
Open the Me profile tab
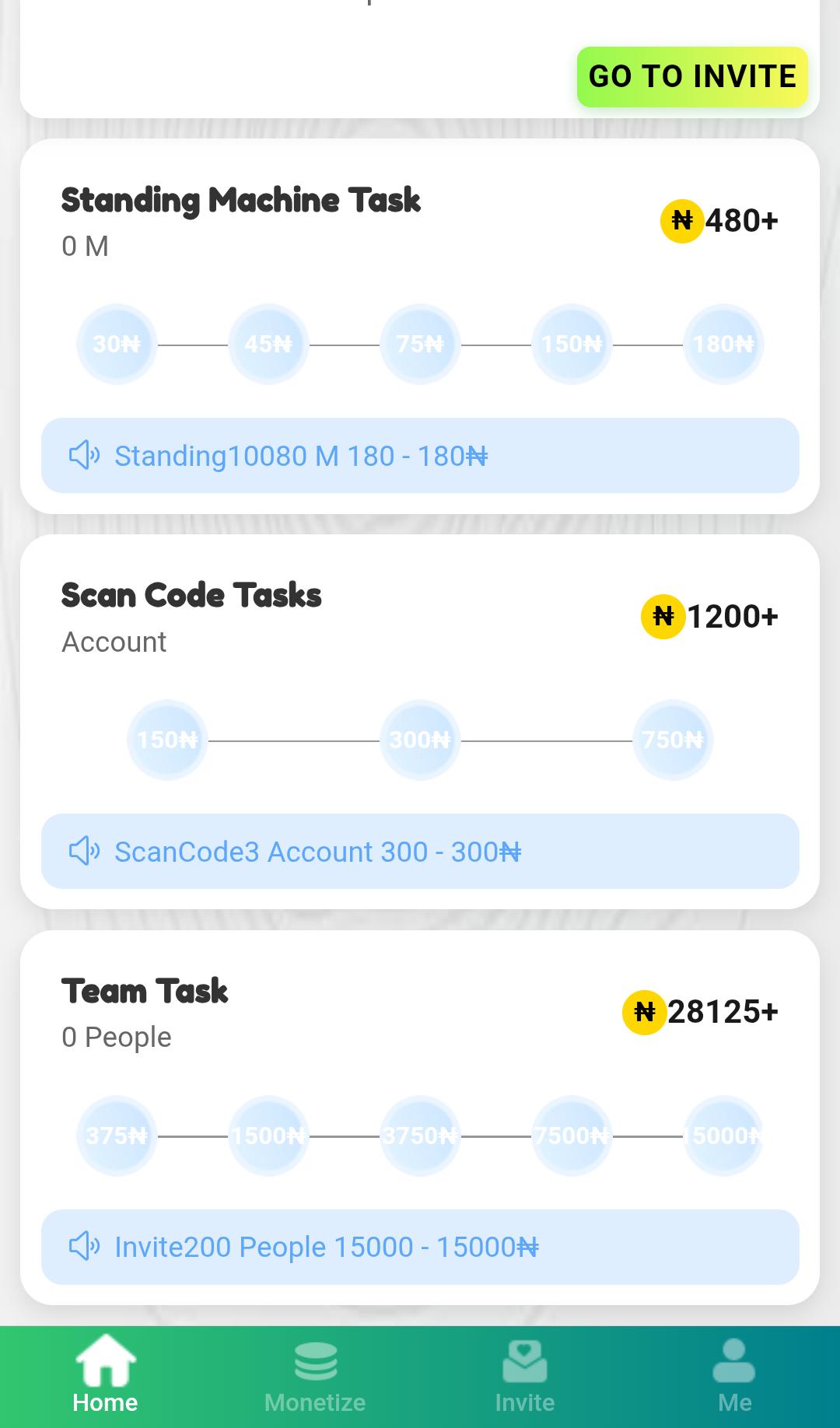click(734, 1377)
